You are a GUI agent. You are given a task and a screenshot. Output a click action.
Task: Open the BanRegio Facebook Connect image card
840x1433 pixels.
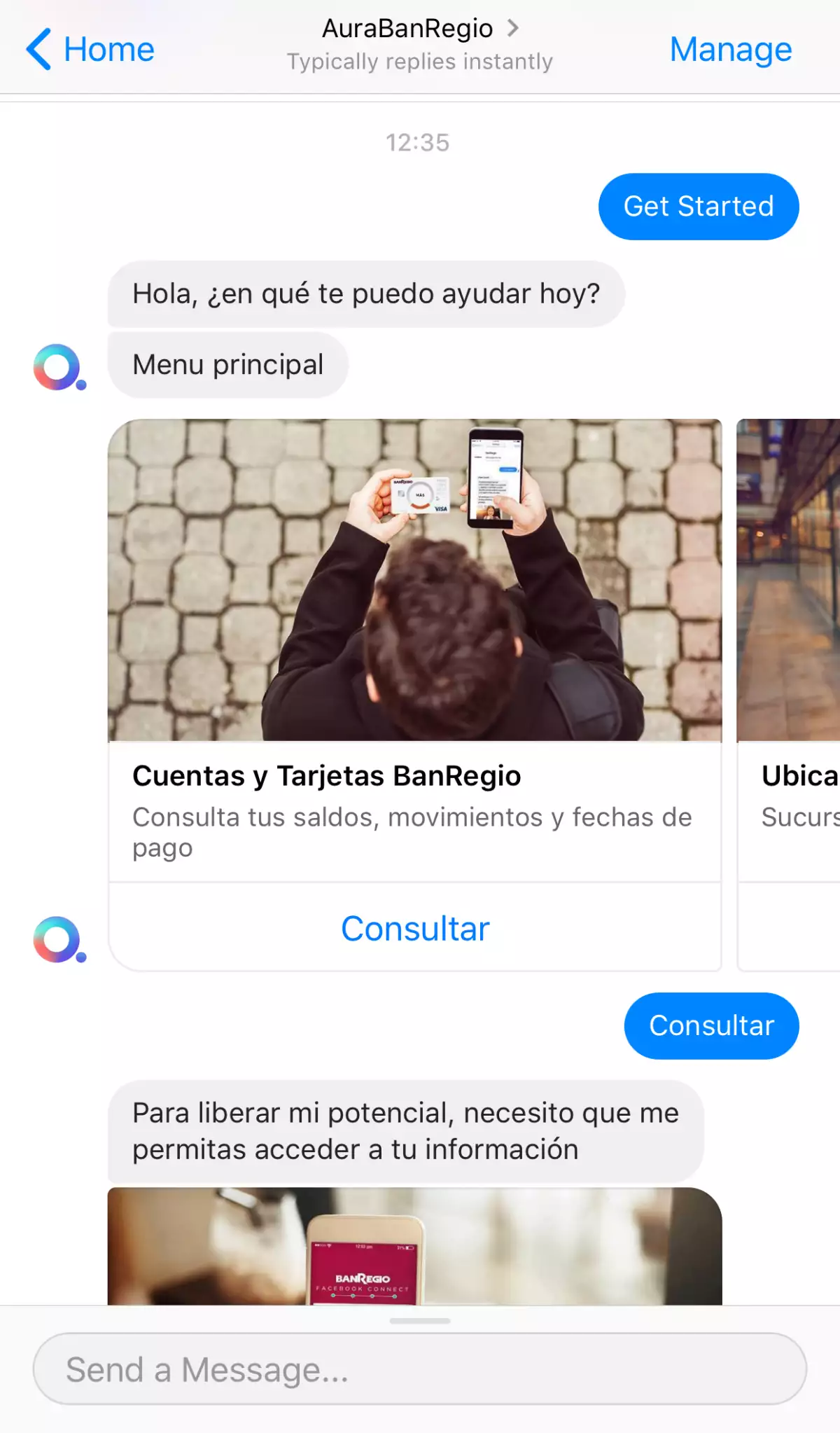point(414,1247)
